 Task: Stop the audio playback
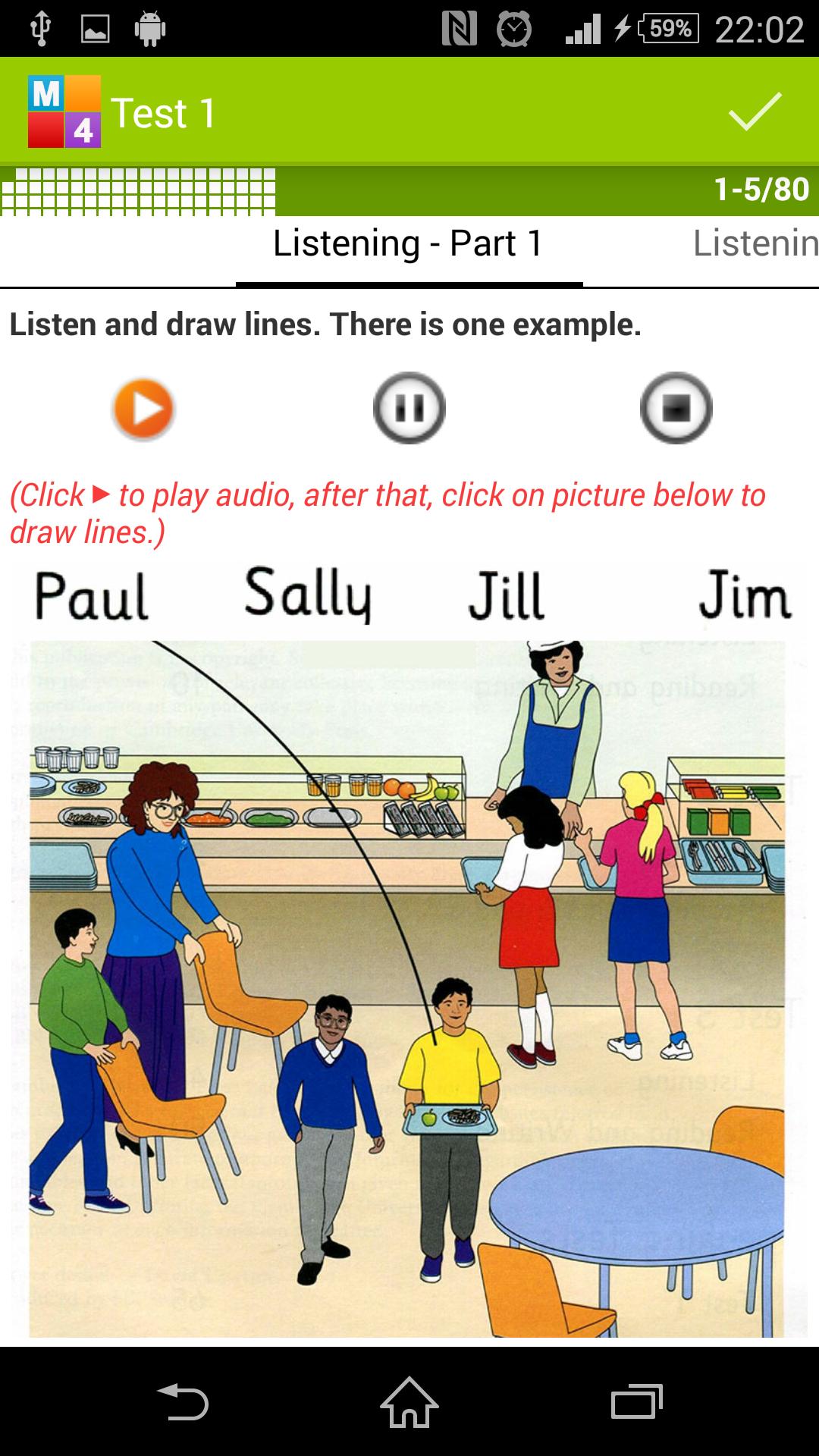676,408
